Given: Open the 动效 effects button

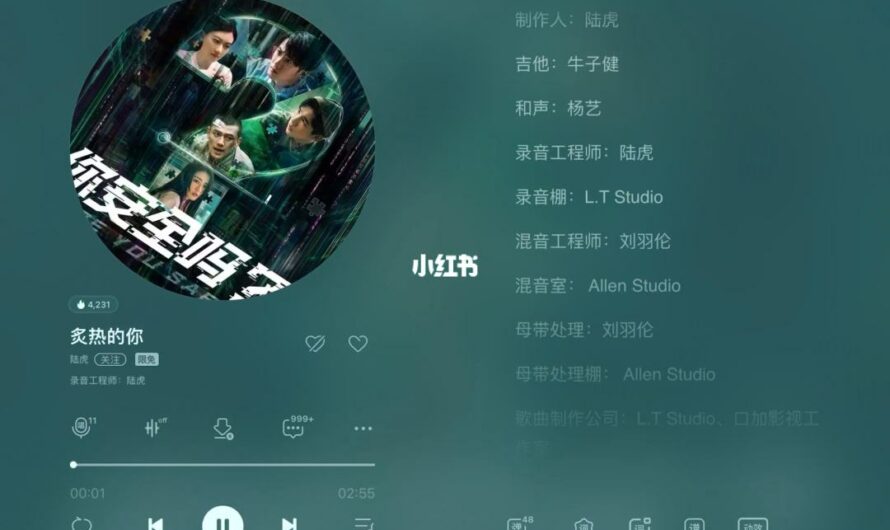Looking at the screenshot, I should point(752,524).
